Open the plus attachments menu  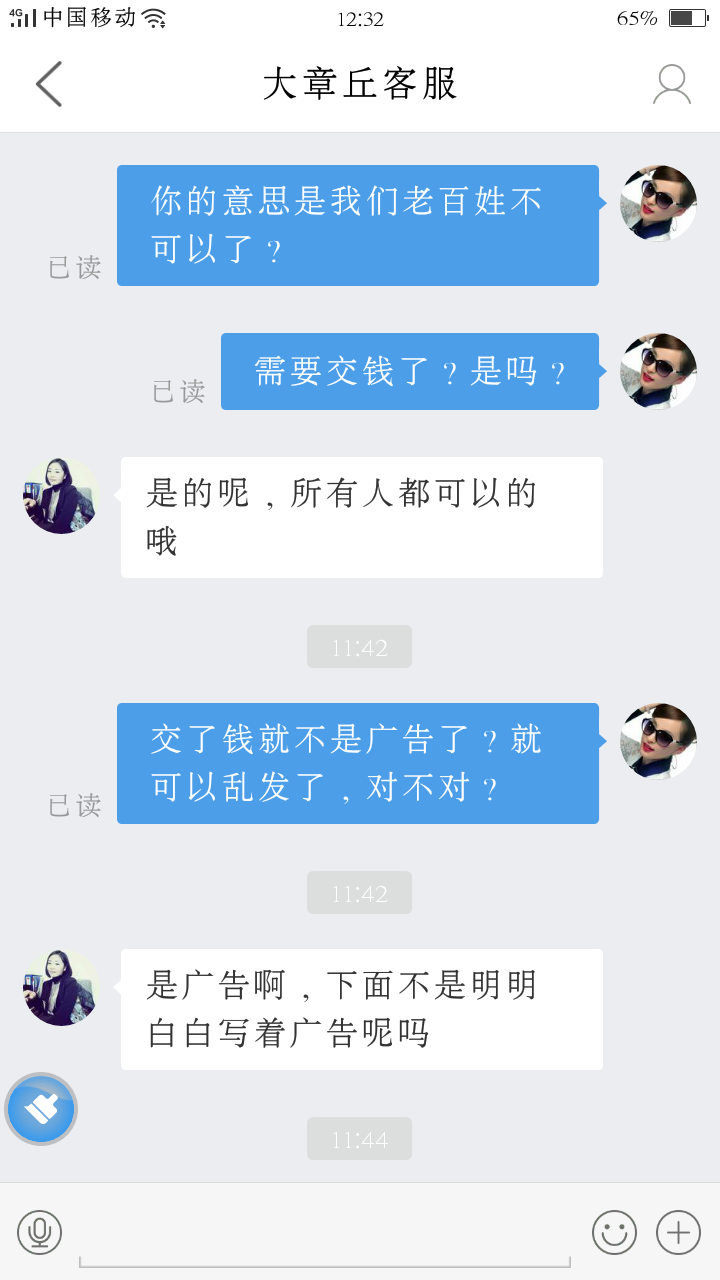click(678, 1232)
